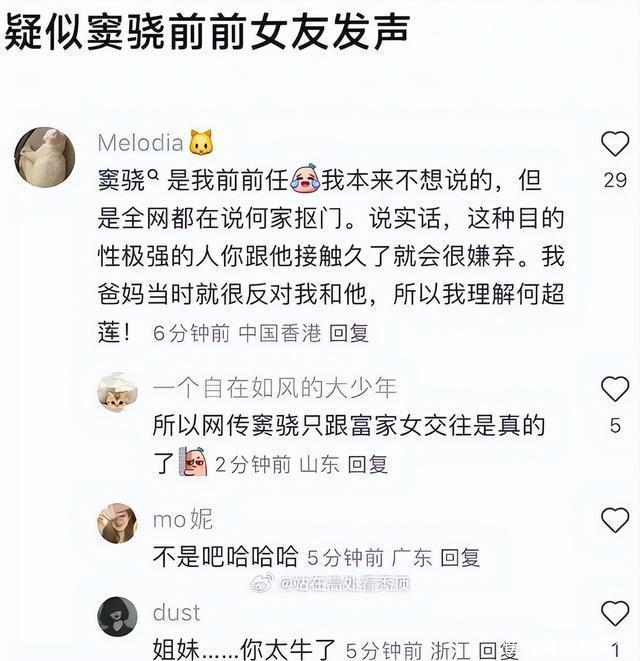Reply to dust's 姐妹 comment

pos(499,650)
